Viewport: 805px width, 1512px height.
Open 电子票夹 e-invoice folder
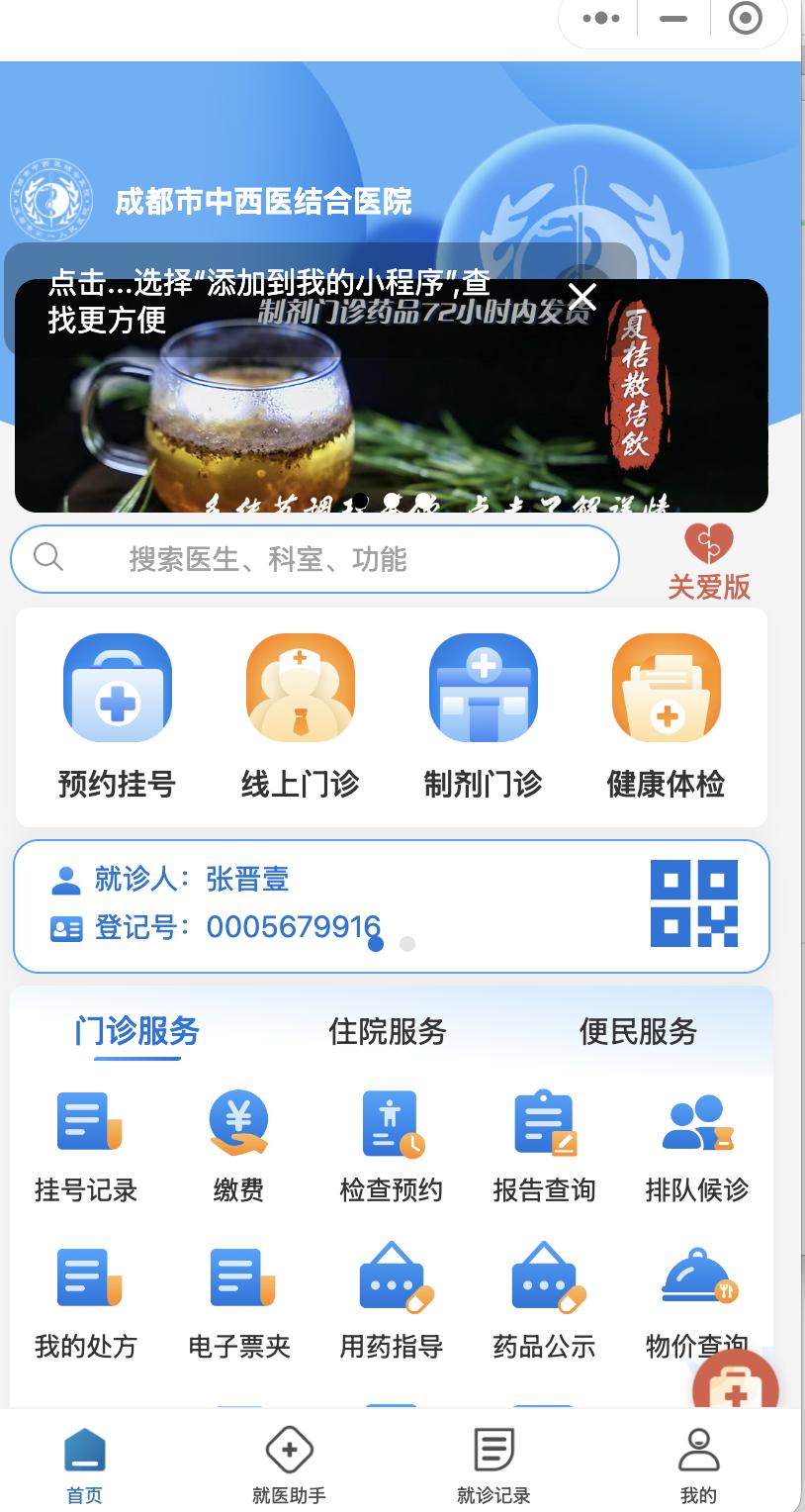point(238,1302)
